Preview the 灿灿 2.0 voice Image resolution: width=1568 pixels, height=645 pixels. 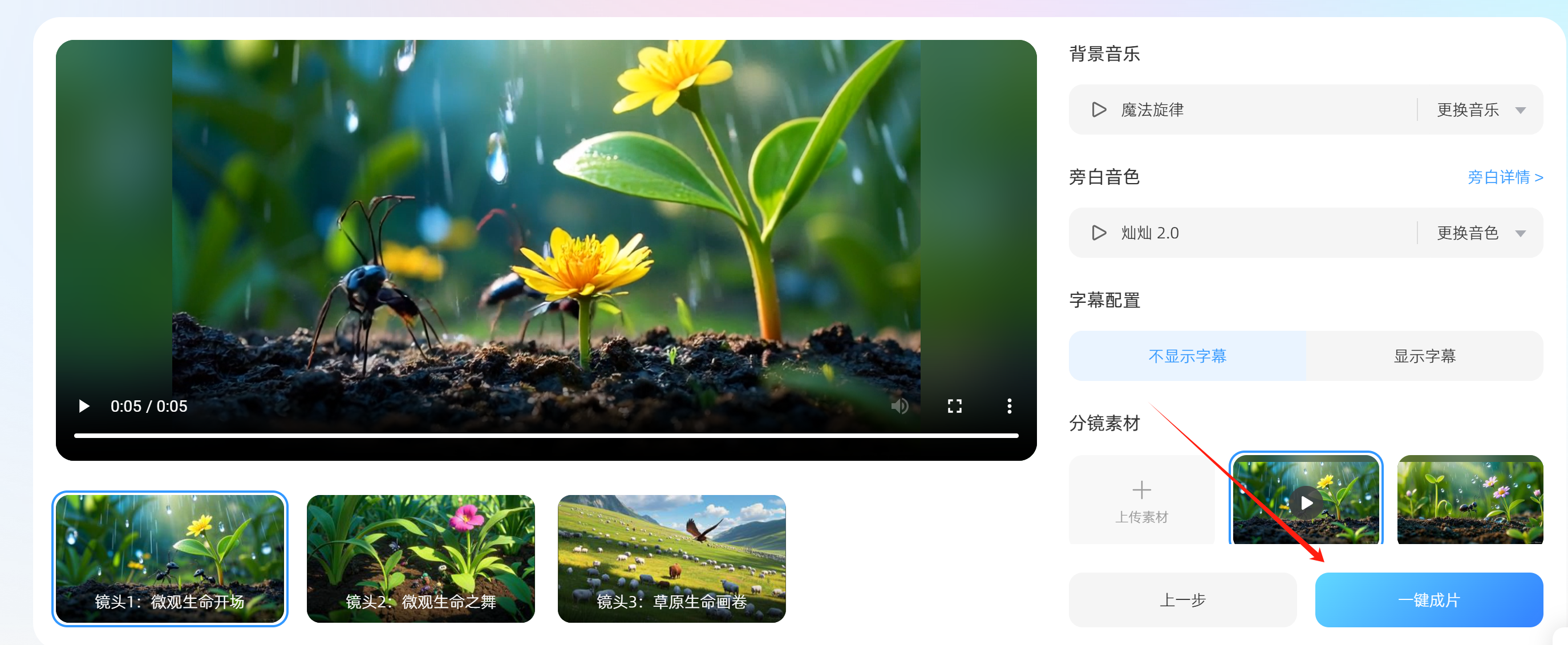click(x=1099, y=233)
